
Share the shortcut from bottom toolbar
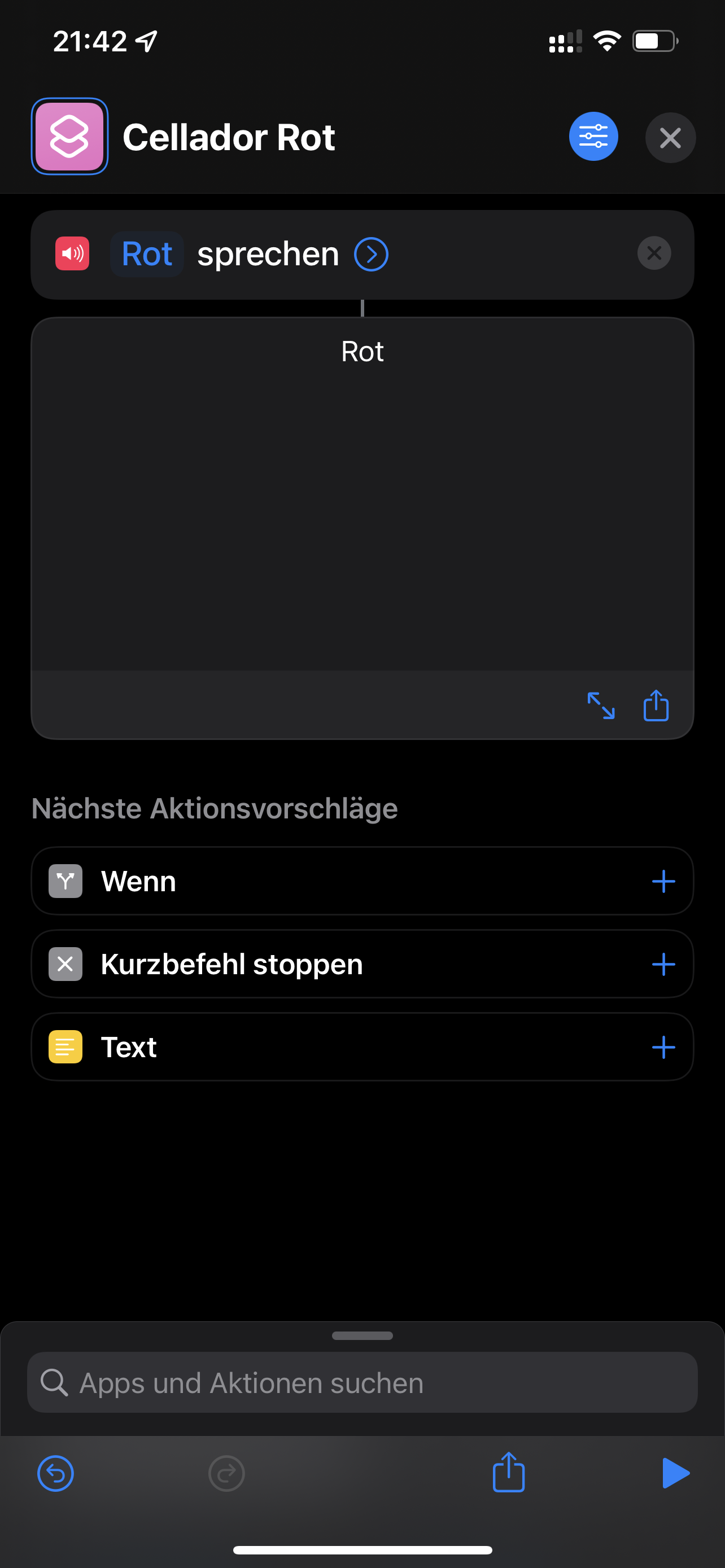point(508,1472)
